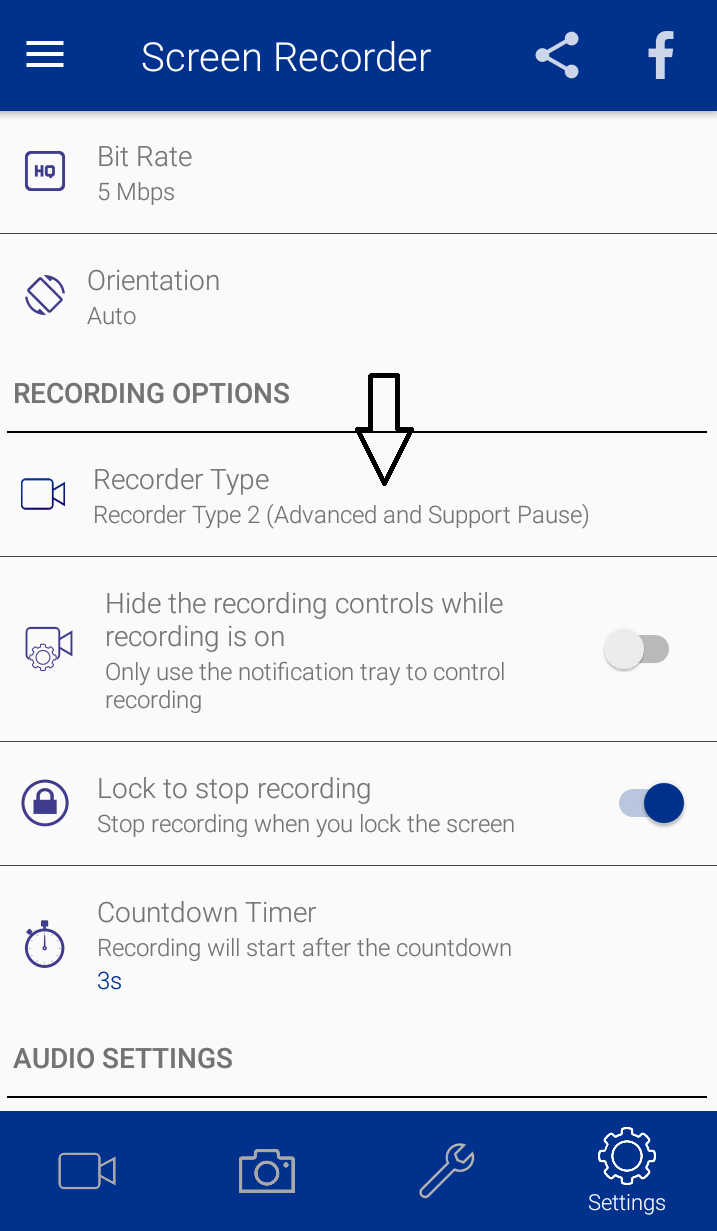Select the wrench tools tab
The width and height of the screenshot is (717, 1231).
click(446, 1171)
